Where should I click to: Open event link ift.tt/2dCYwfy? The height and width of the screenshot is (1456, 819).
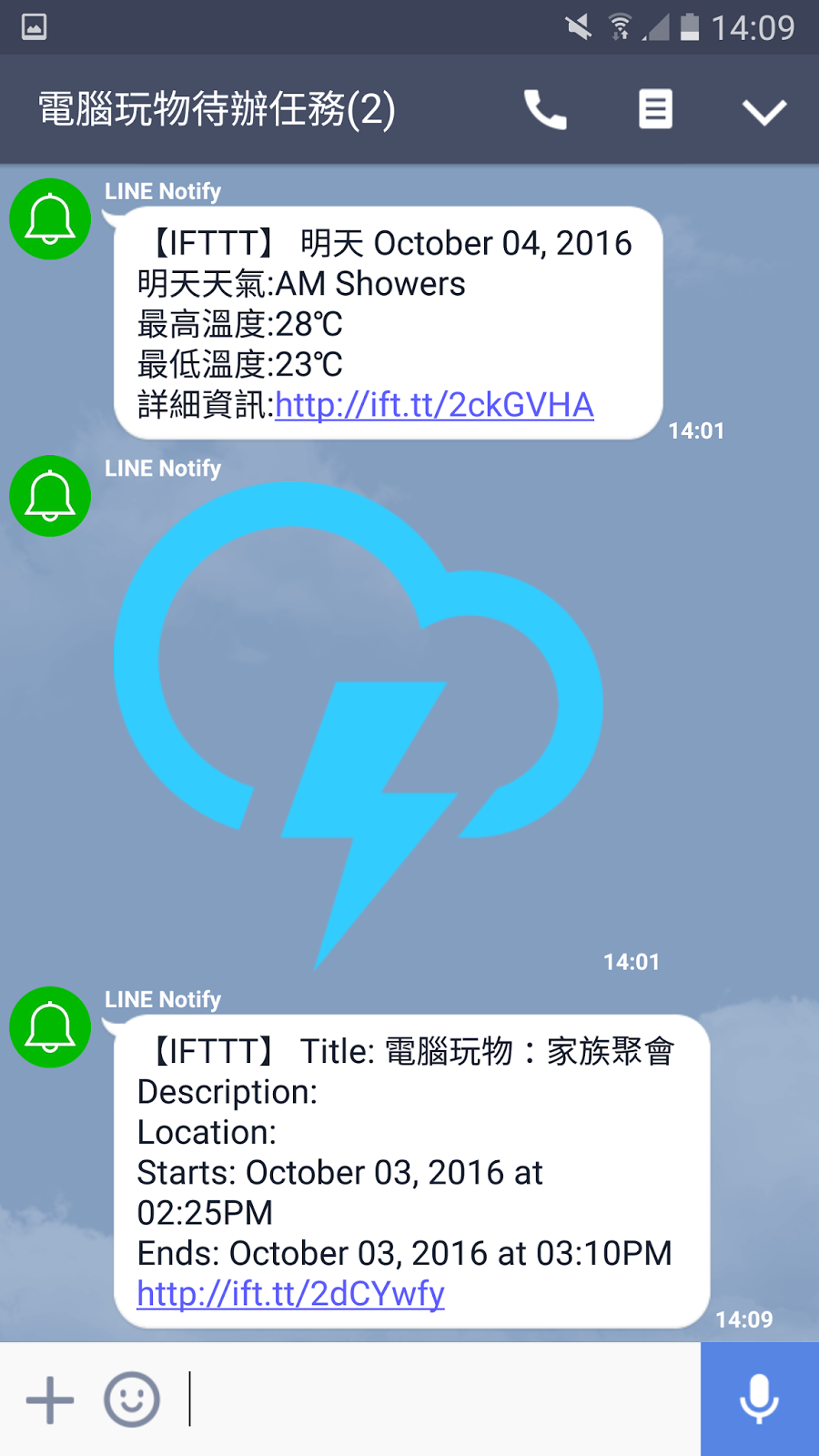(290, 1293)
